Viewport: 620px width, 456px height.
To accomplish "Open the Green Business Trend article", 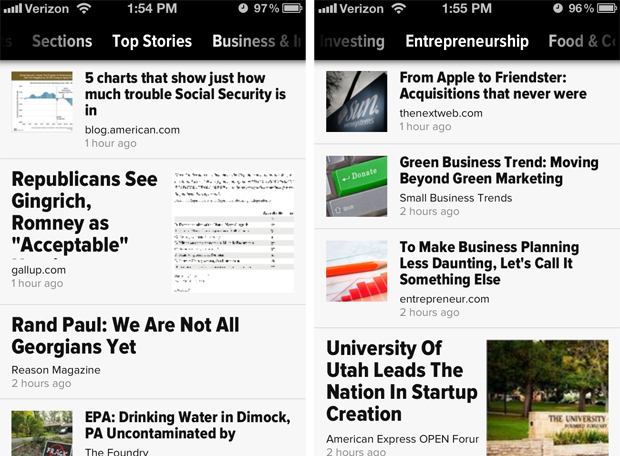I will (x=498, y=170).
